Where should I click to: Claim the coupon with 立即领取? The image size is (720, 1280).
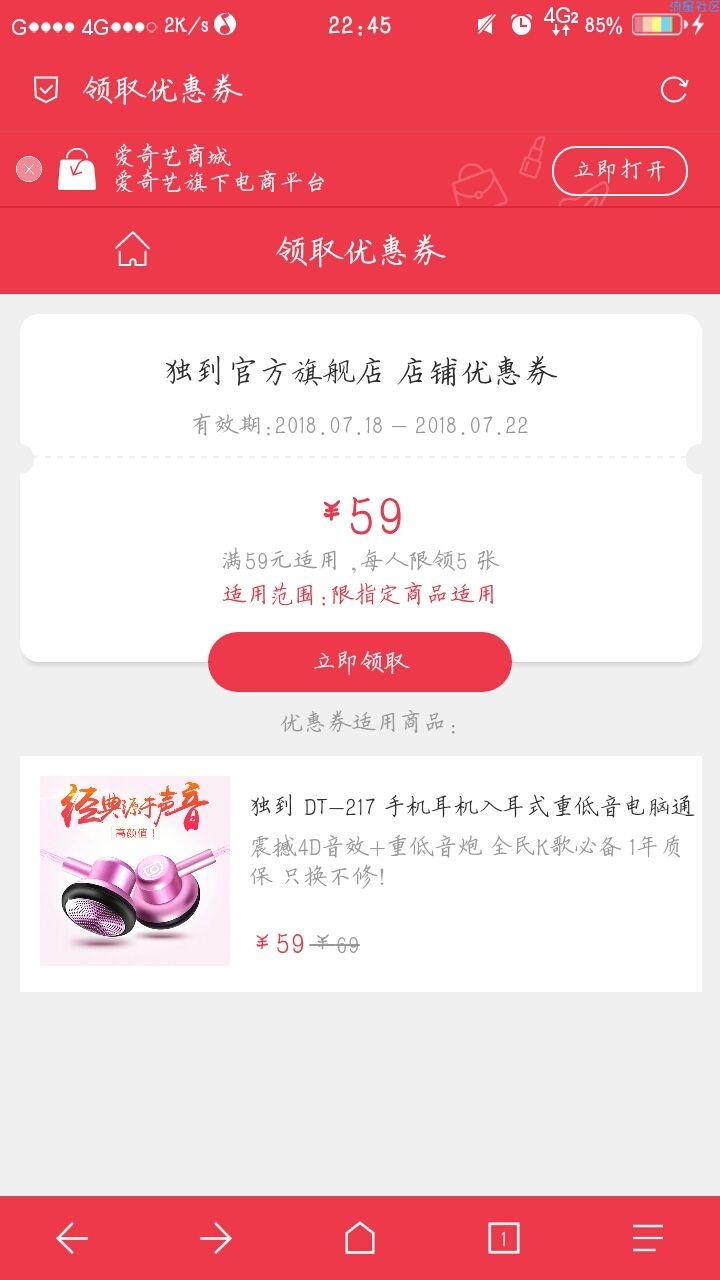coord(360,662)
